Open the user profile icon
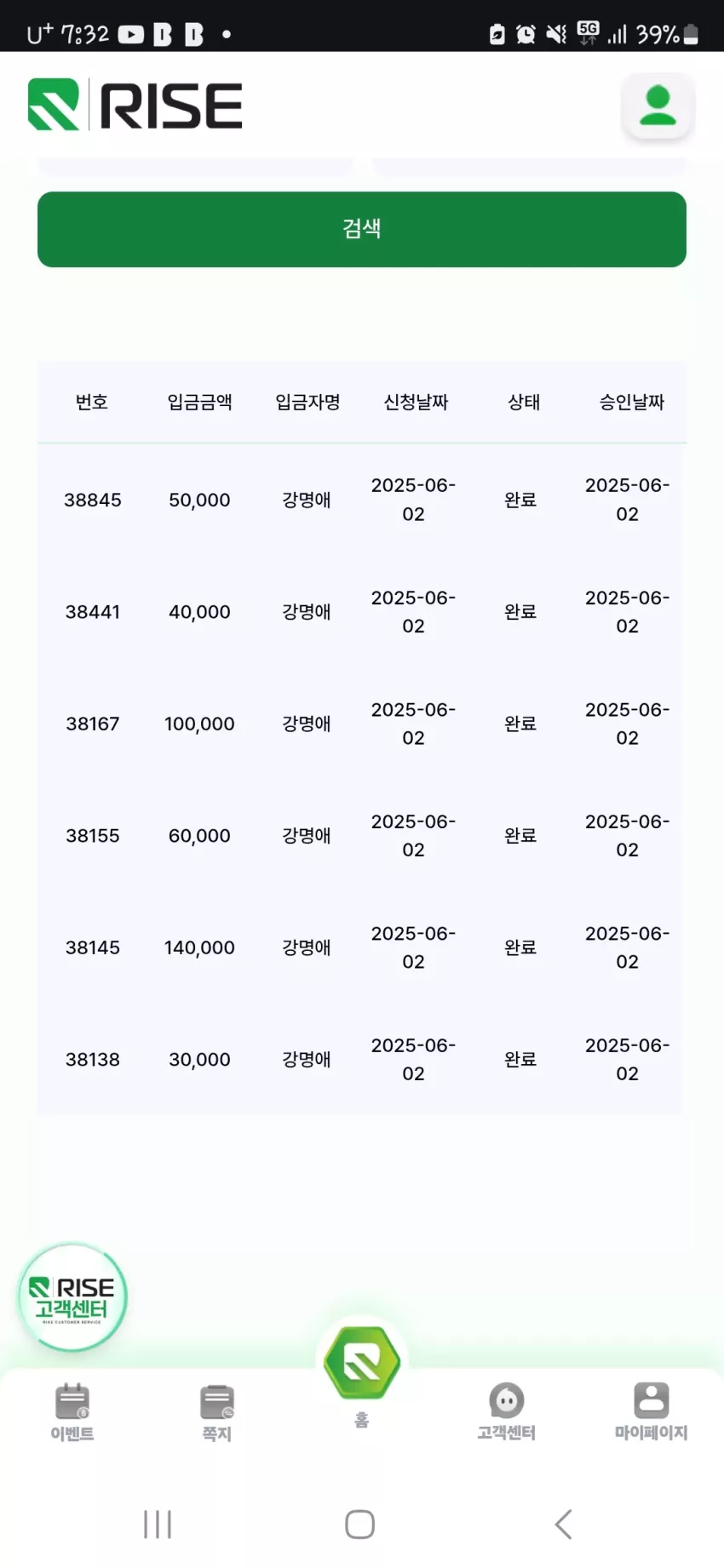 point(658,106)
